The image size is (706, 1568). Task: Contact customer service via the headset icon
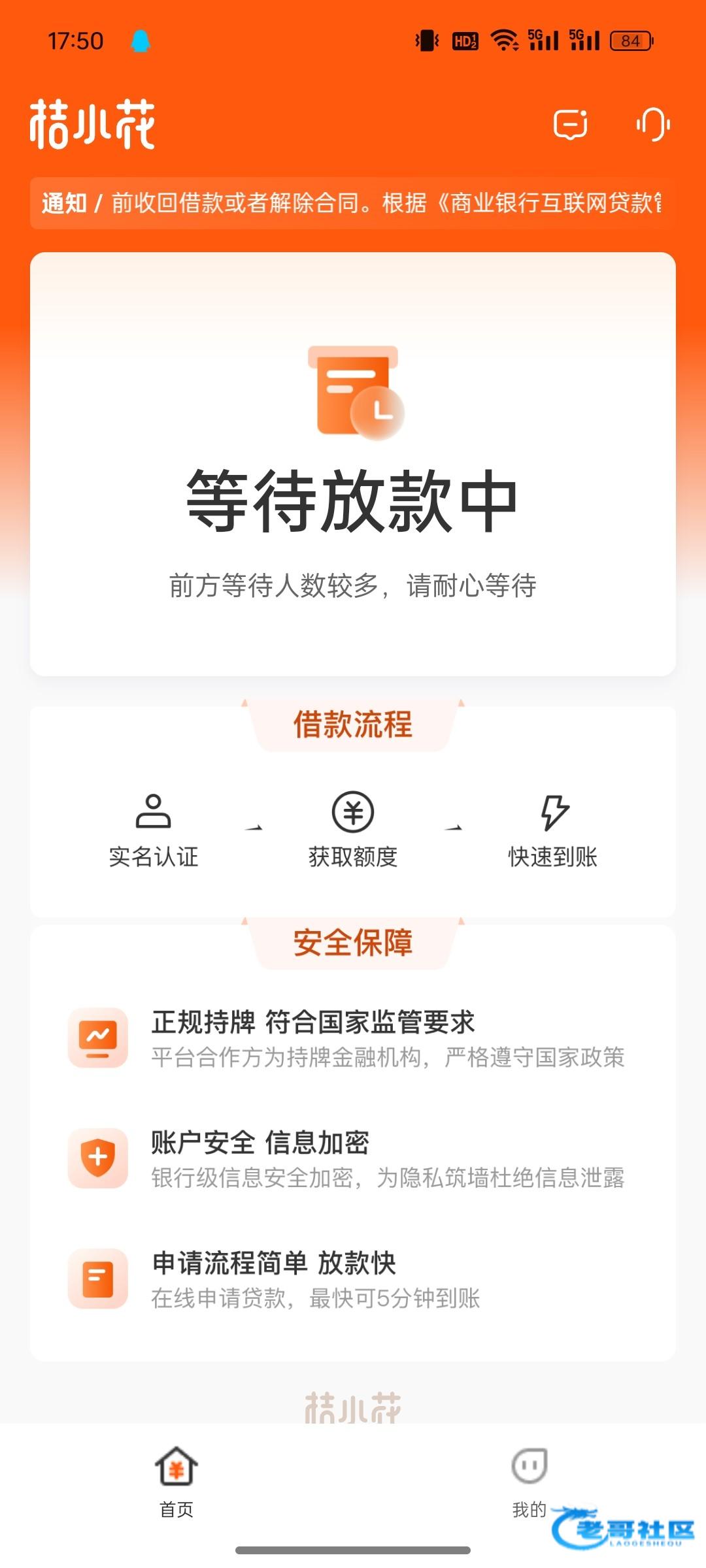coord(653,124)
